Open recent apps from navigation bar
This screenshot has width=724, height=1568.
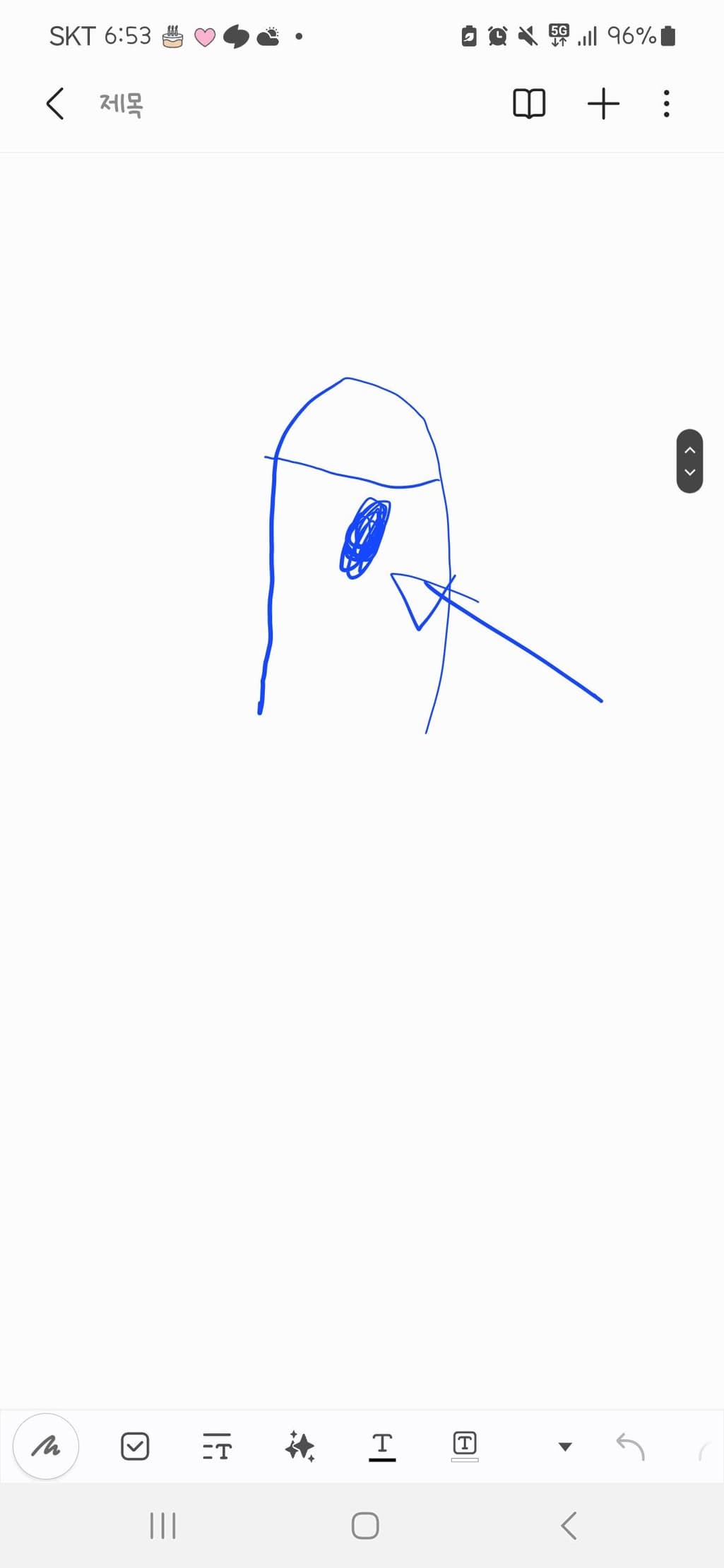click(162, 1525)
